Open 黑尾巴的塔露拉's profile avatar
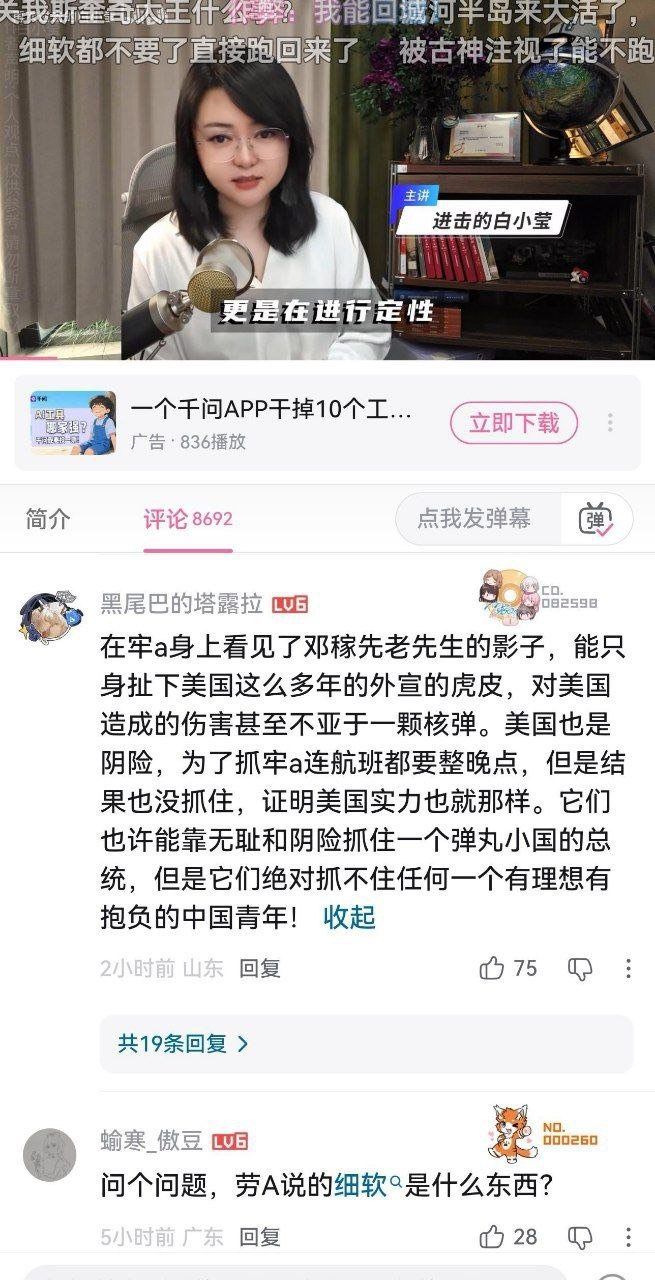 pyautogui.click(x=50, y=618)
